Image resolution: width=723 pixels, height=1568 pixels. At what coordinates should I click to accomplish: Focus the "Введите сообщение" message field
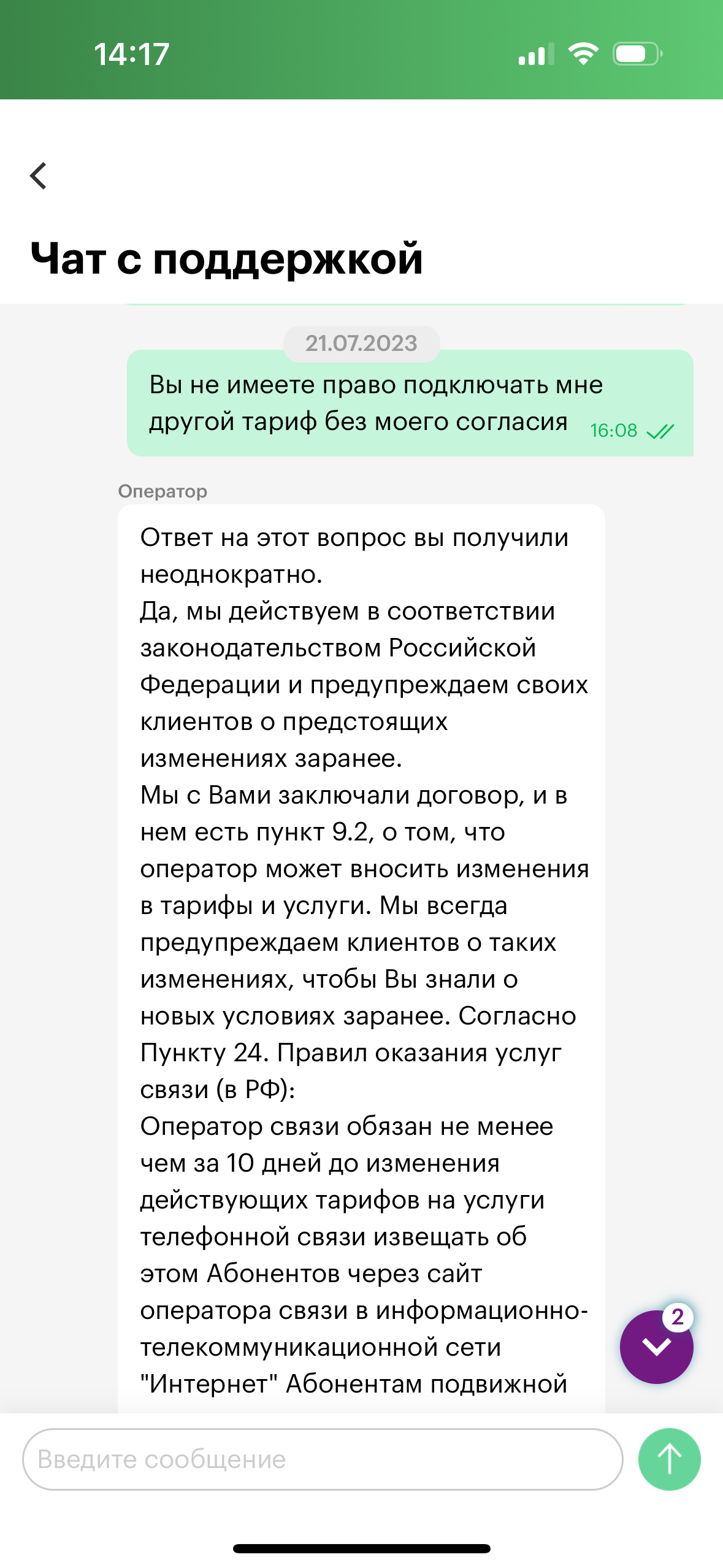click(323, 1459)
